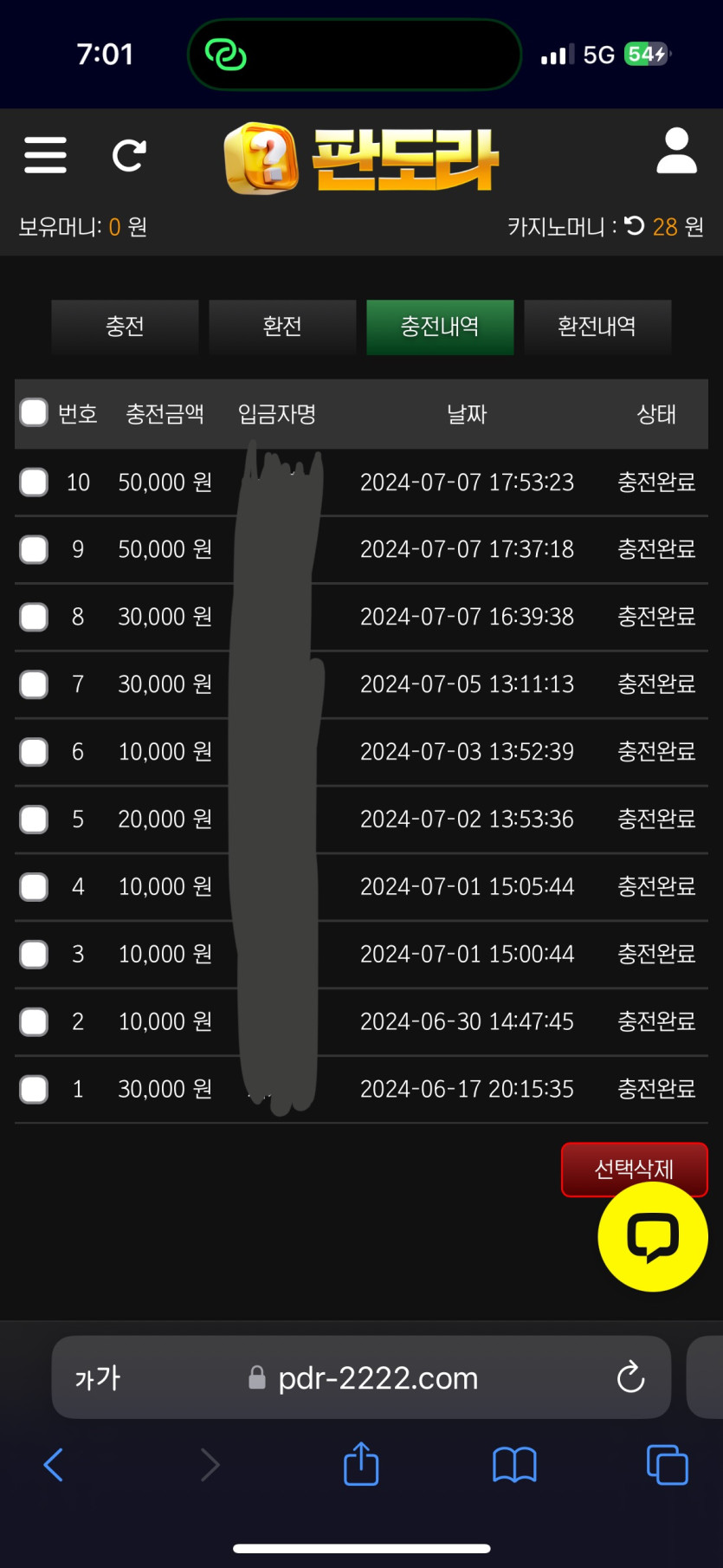Open the 환전내역 tab
This screenshot has width=723, height=1568.
[597, 327]
